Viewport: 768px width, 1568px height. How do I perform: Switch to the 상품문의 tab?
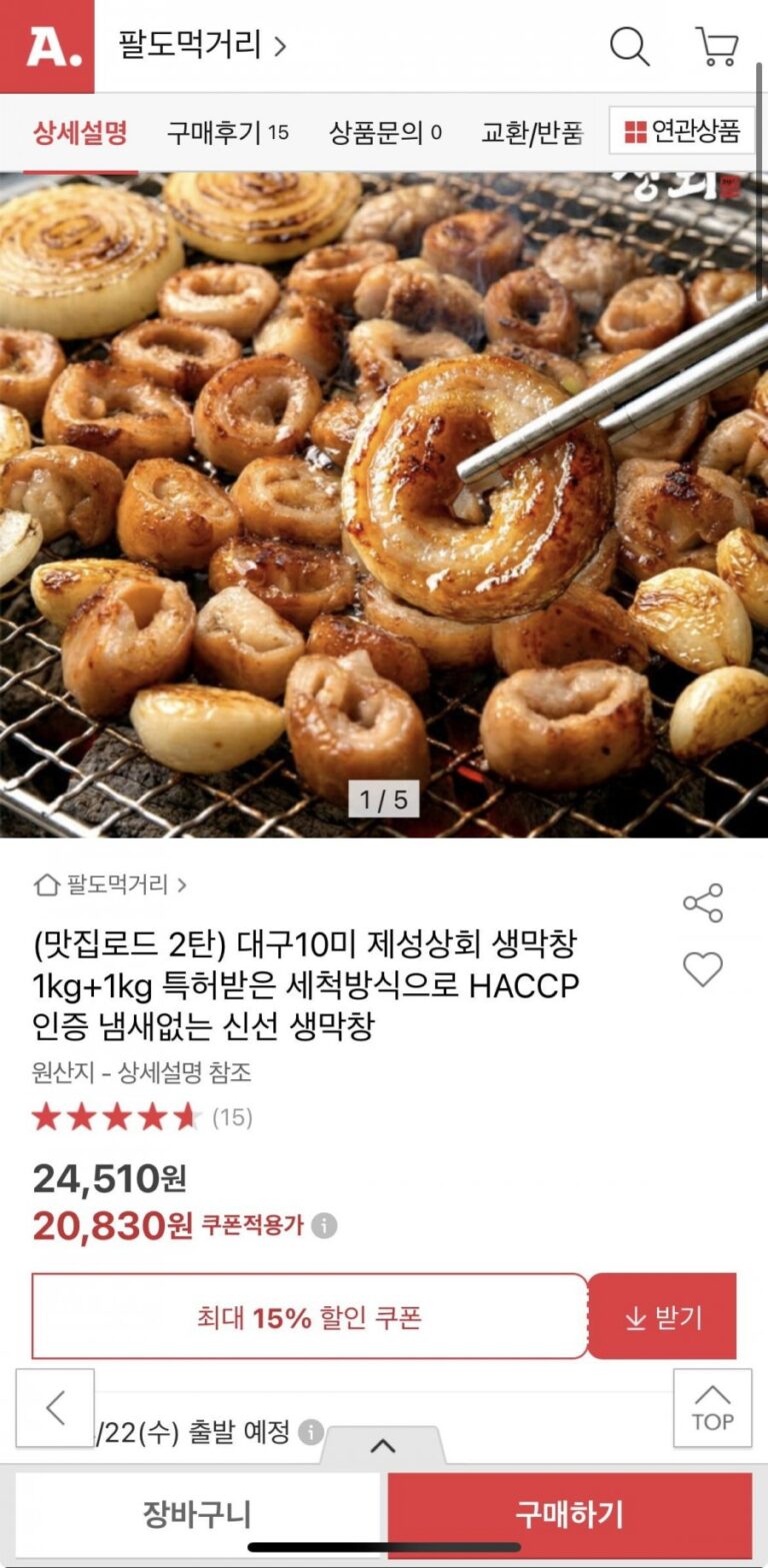385,133
